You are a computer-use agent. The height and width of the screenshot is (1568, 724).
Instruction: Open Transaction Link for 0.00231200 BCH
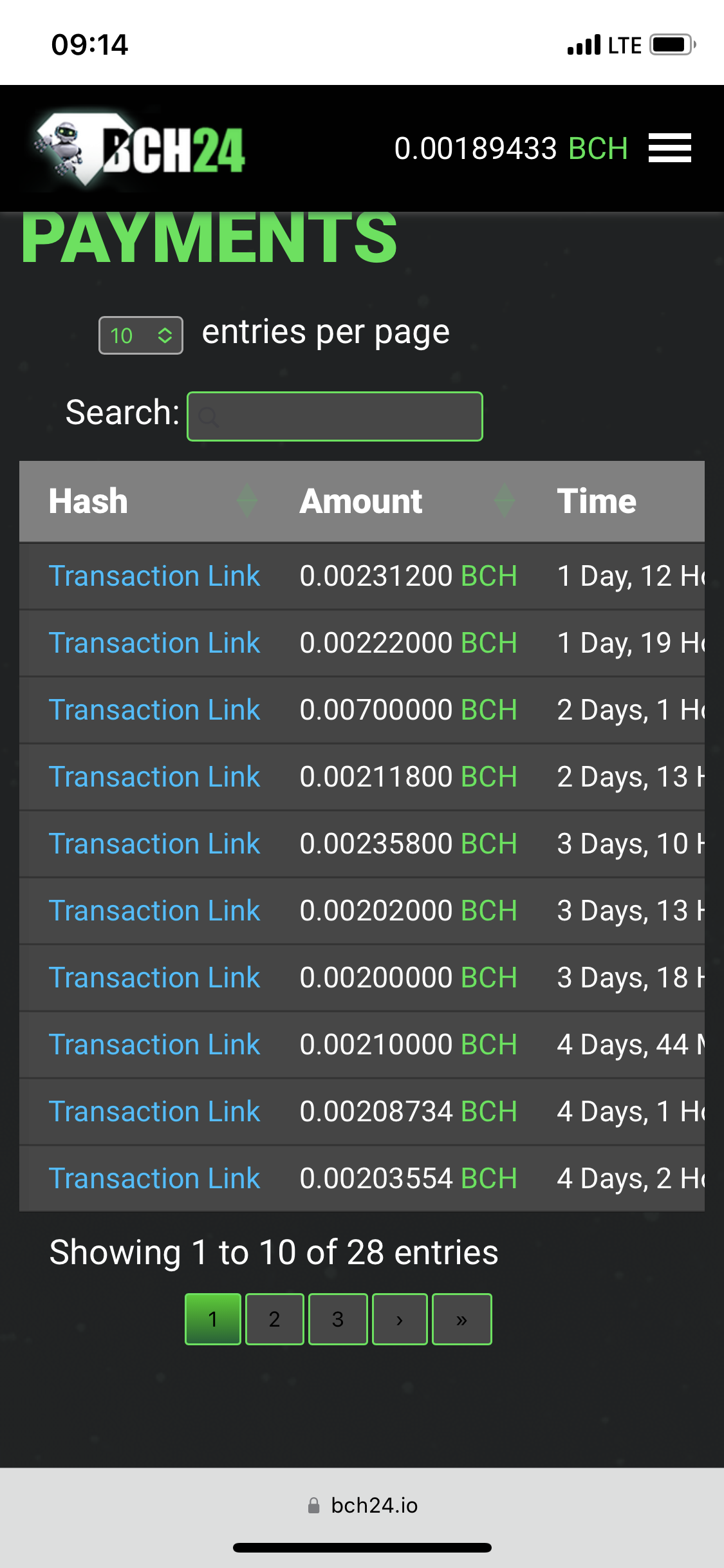point(154,576)
